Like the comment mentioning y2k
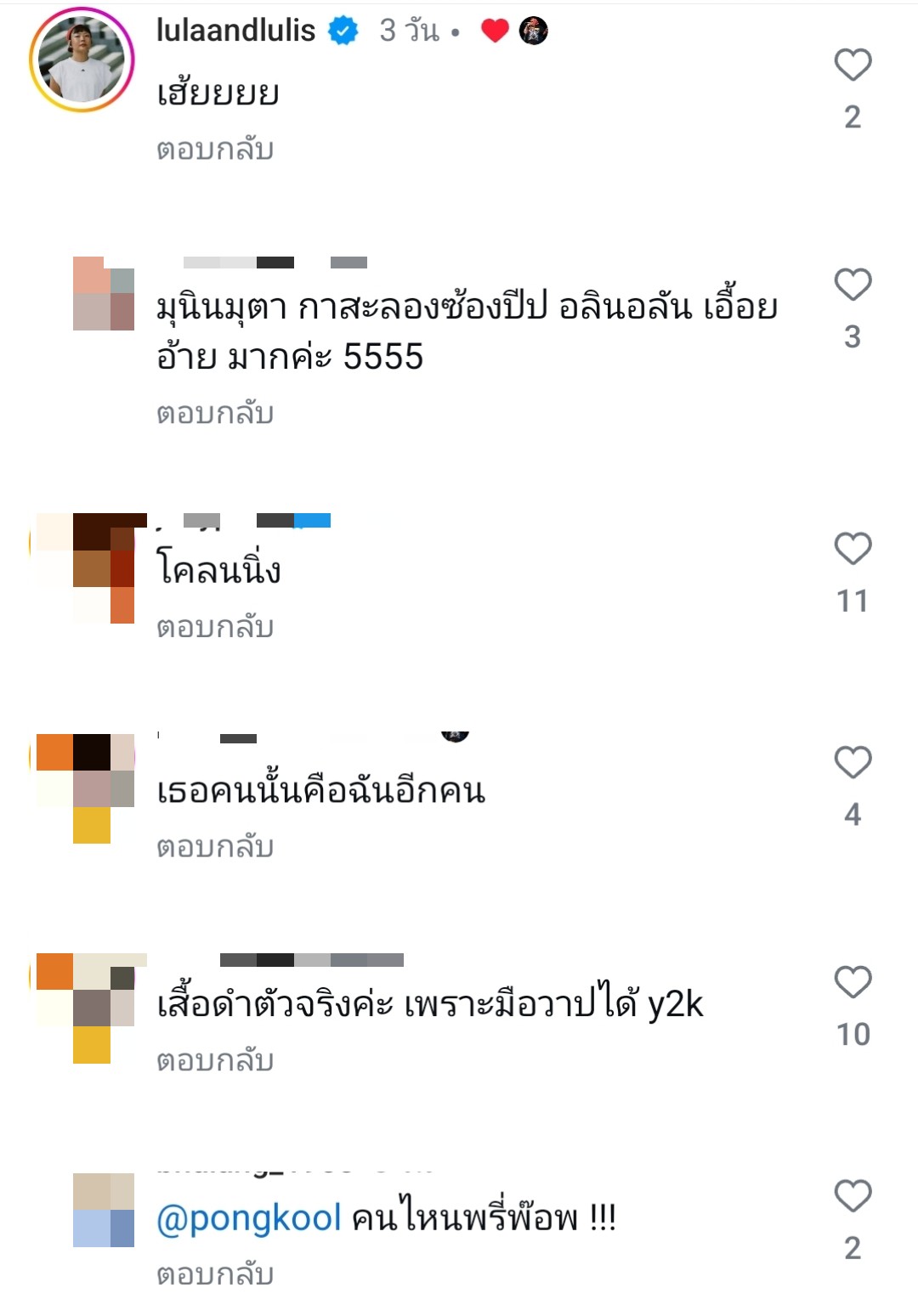 [x=853, y=982]
